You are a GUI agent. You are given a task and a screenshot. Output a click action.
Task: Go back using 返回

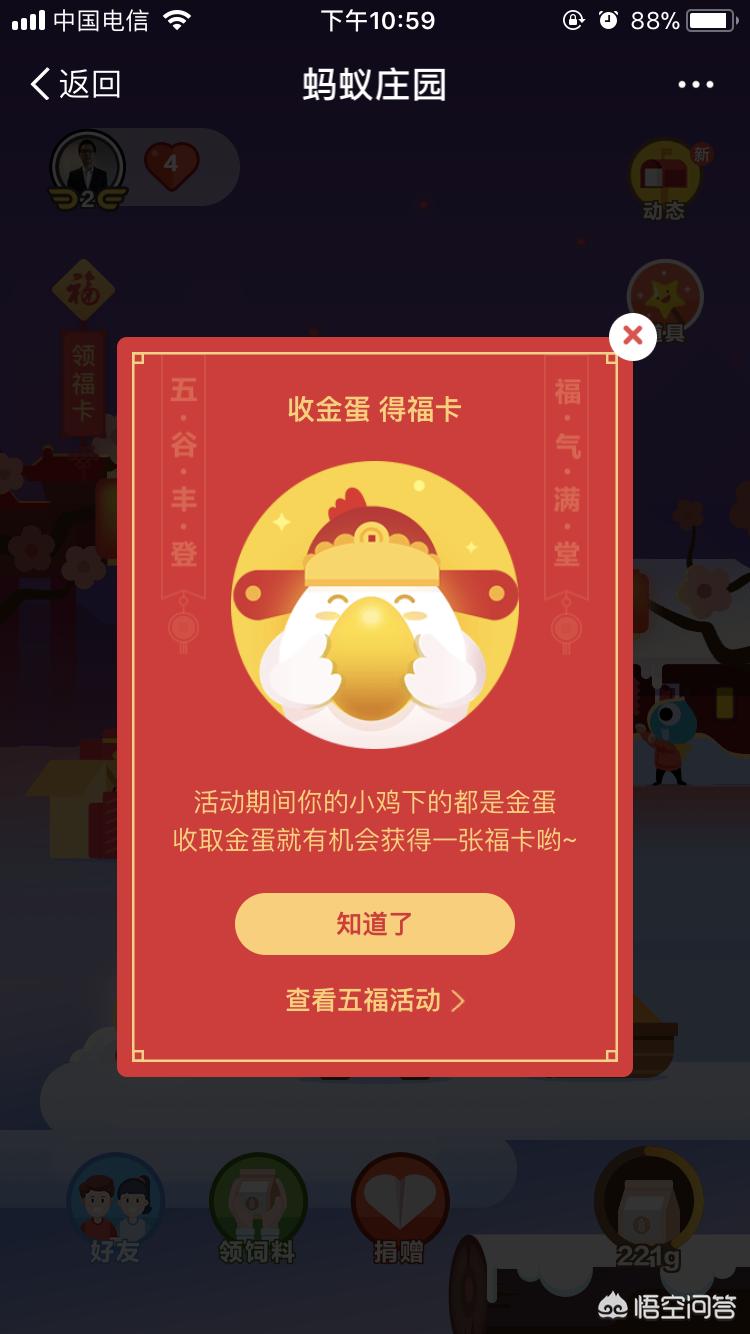(x=76, y=84)
